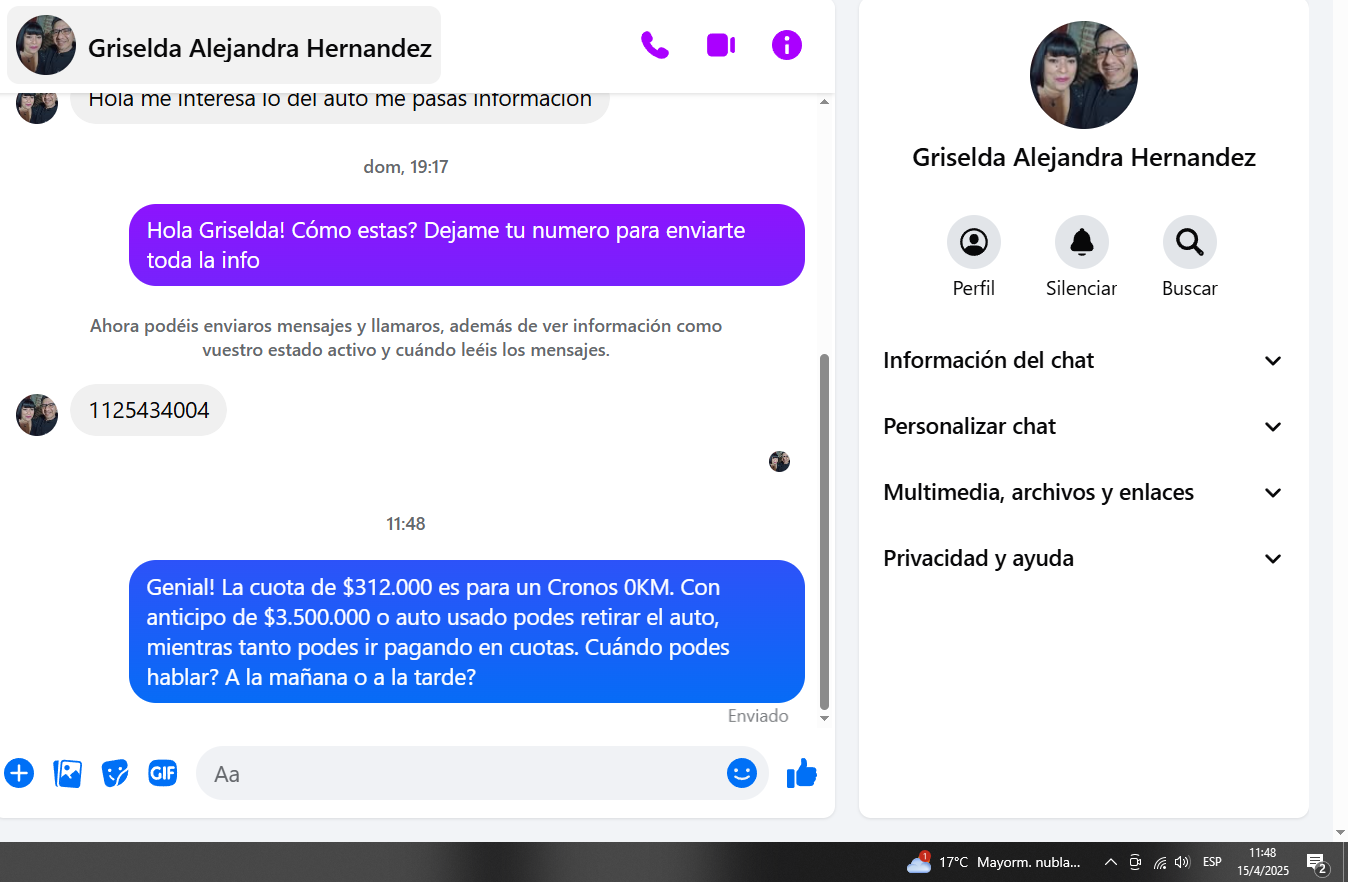
Task: Choose a sticker to send
Action: click(x=115, y=773)
